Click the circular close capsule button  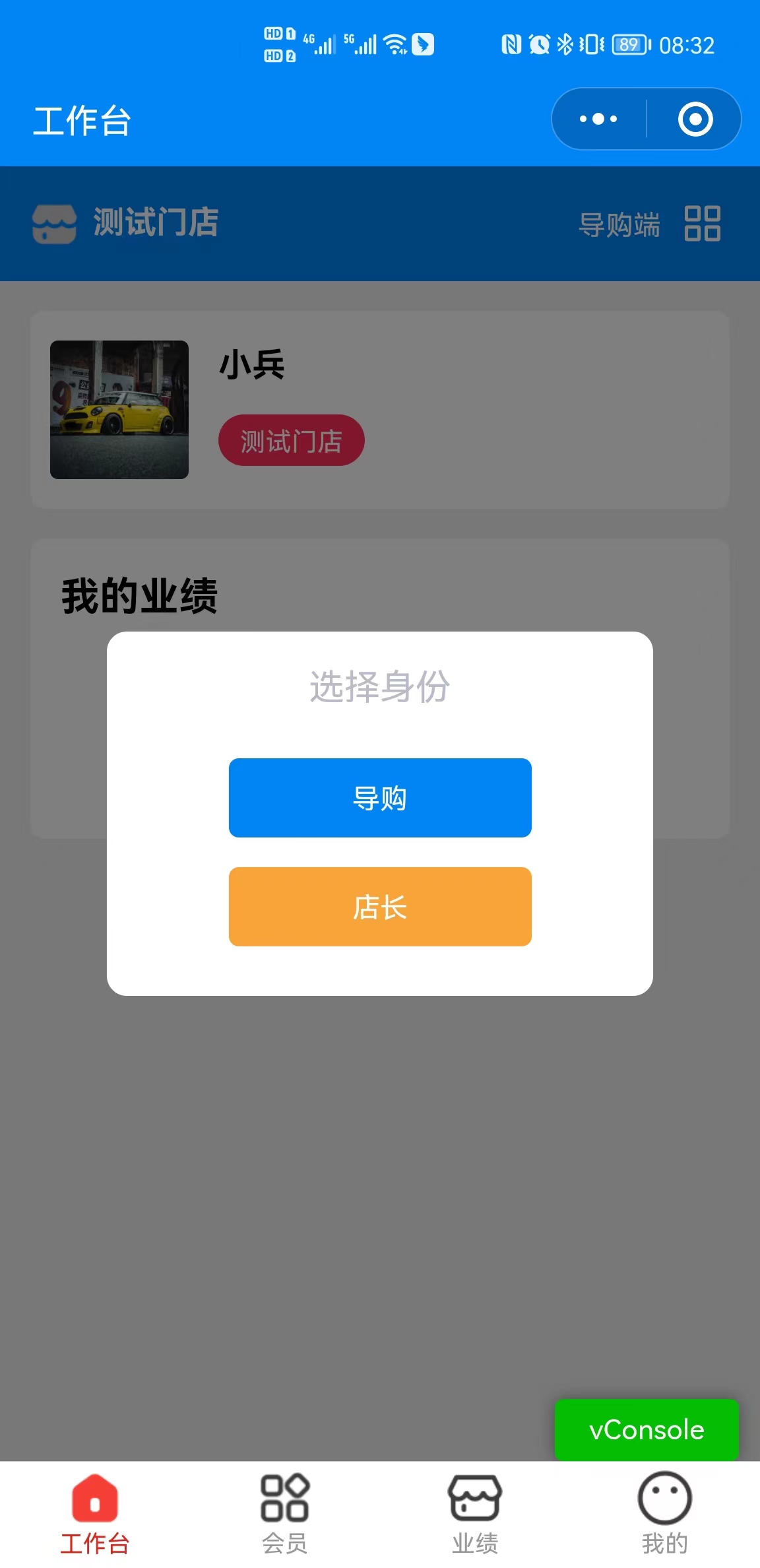pos(695,119)
